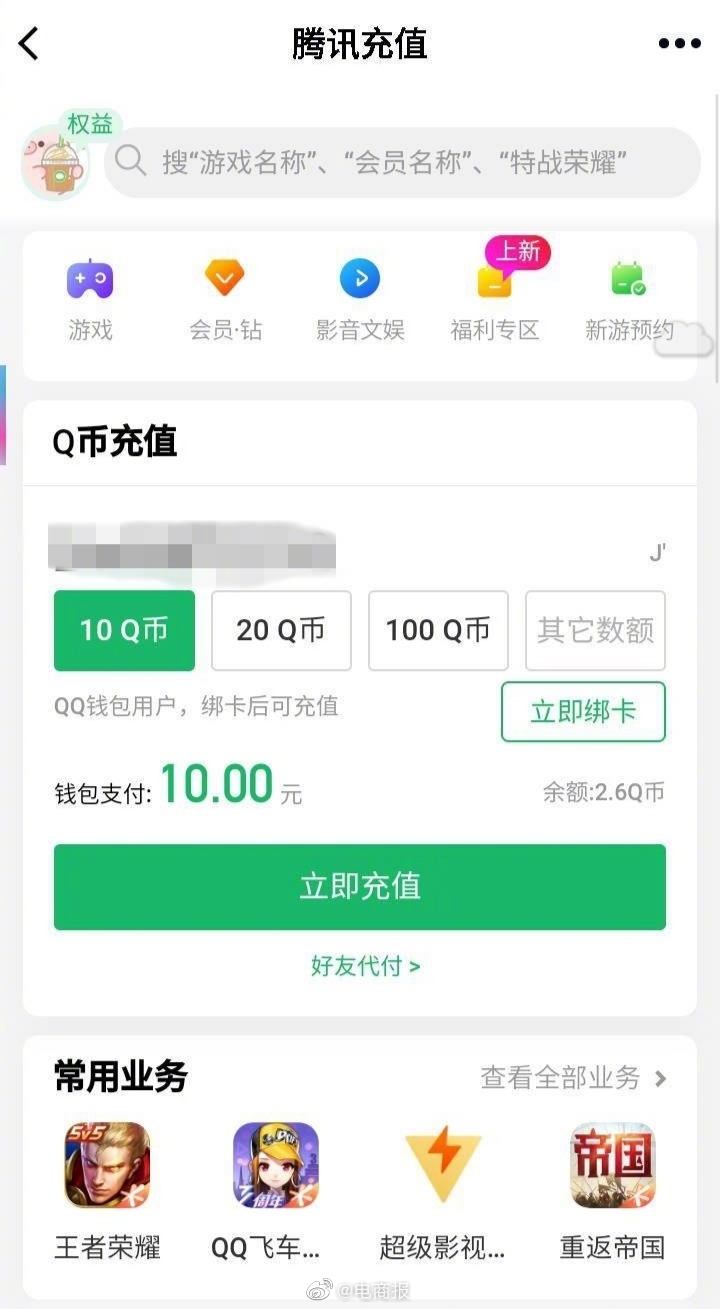Tap the 立即充值 recharge button
Screen dimensions: 720x1309
[x=360, y=887]
